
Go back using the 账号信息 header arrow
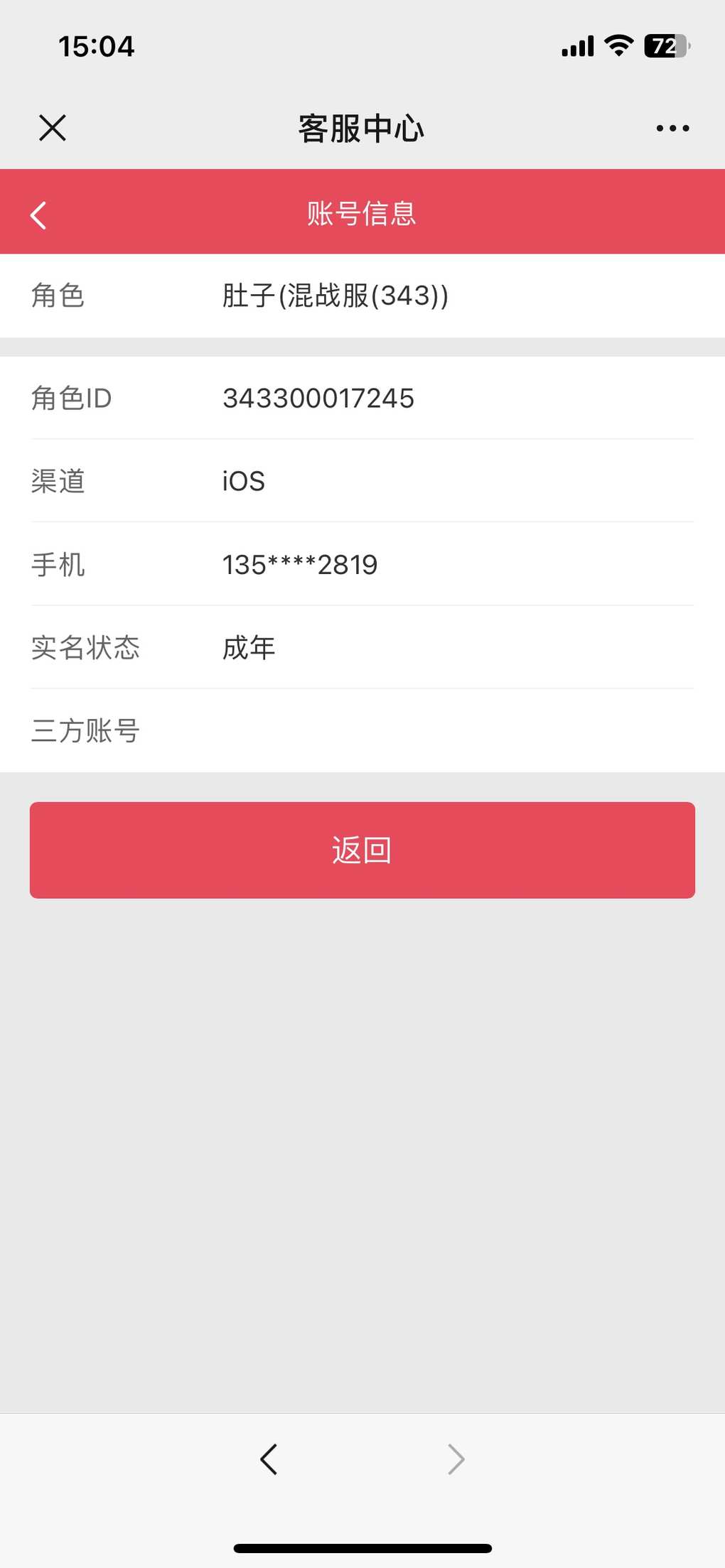(x=38, y=215)
